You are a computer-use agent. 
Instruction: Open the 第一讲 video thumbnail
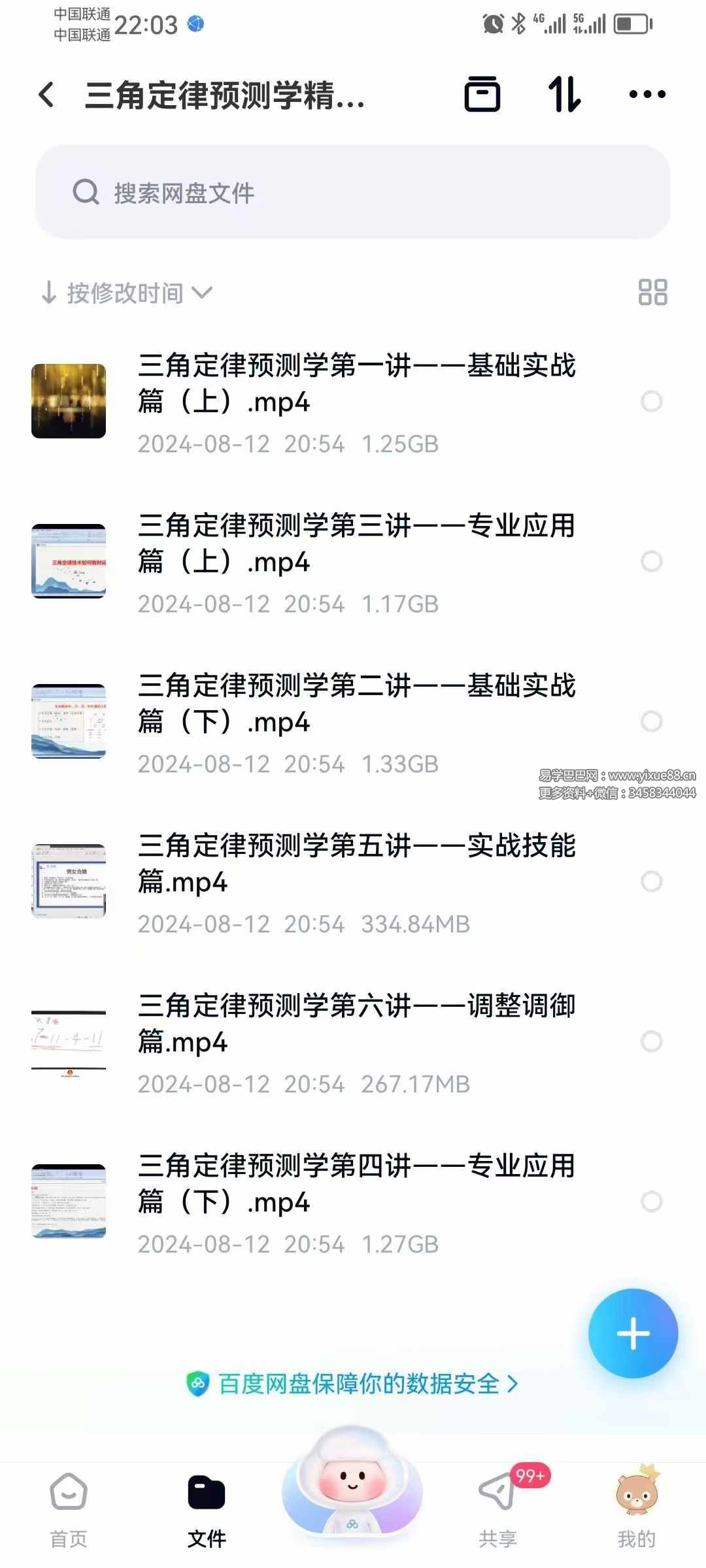[x=69, y=400]
